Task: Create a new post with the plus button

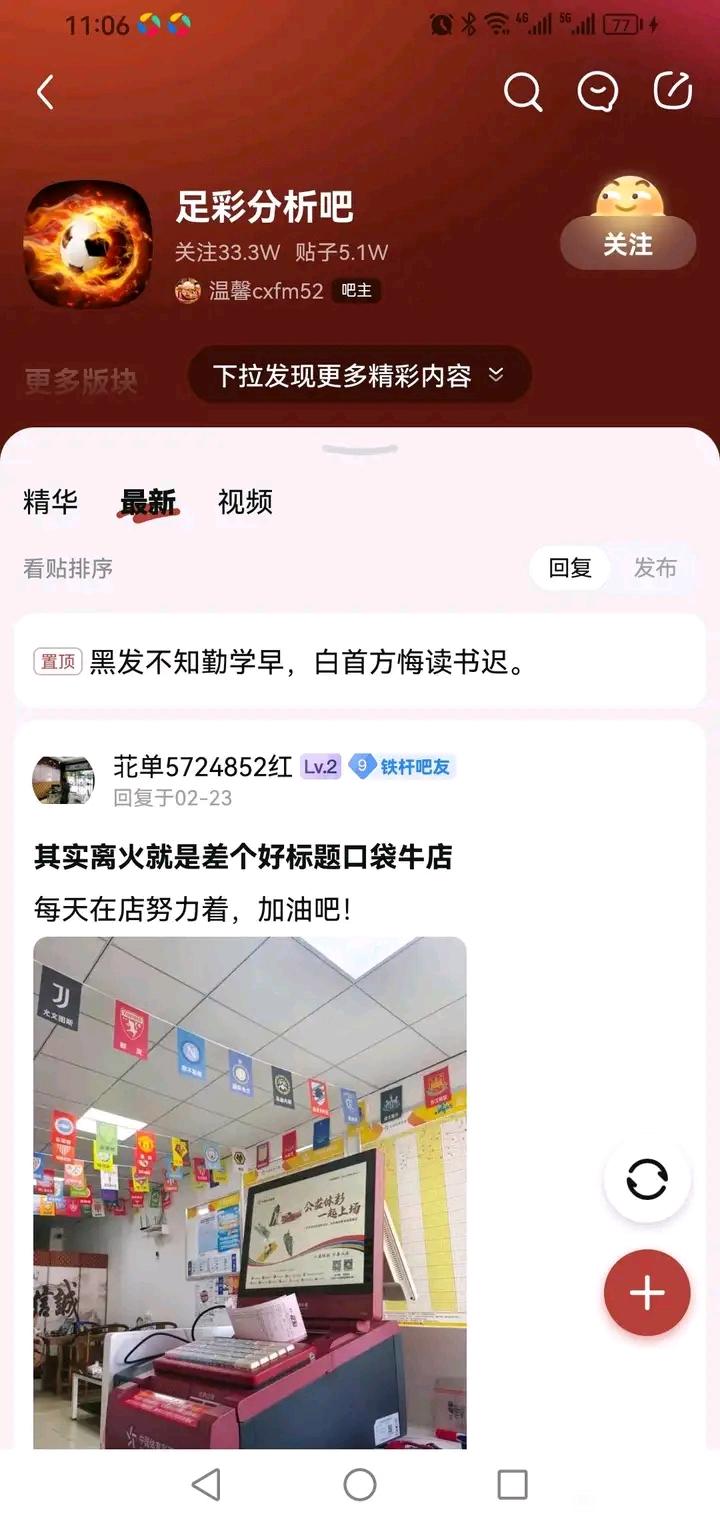Action: coord(647,1293)
